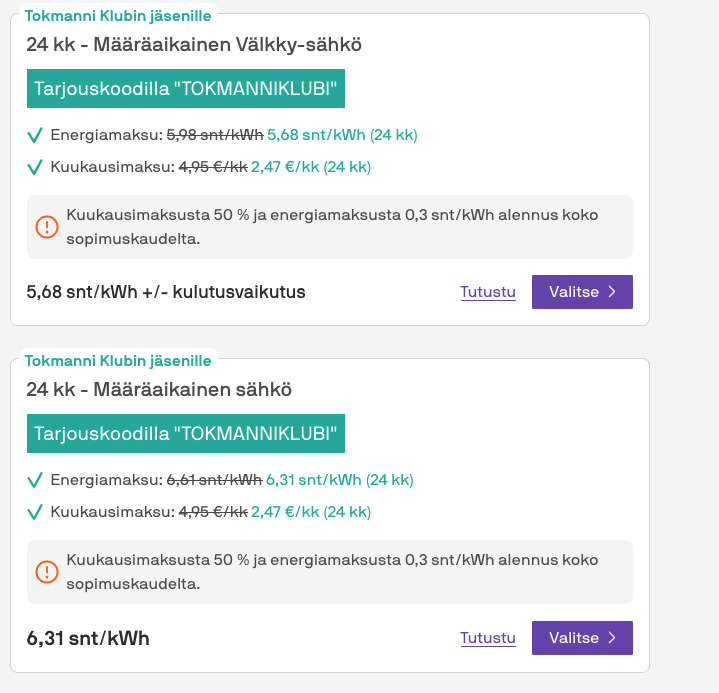Open Tutustu link for Määräaikainen sähkö 6,31 plan
Screen dimensions: 719x693
coord(487,638)
